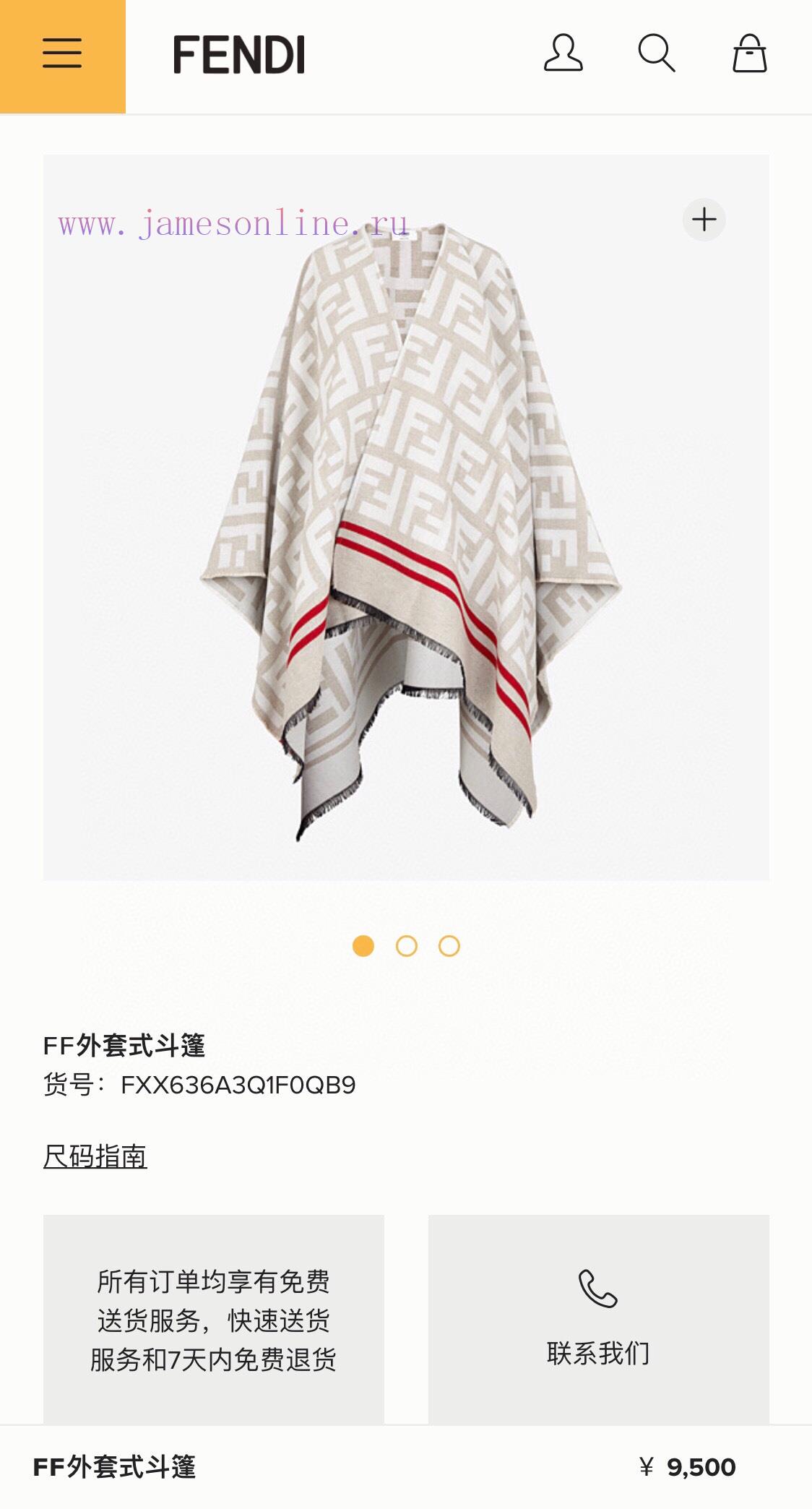Open the hamburger menu
Image resolution: width=812 pixels, height=1509 pixels.
point(62,56)
